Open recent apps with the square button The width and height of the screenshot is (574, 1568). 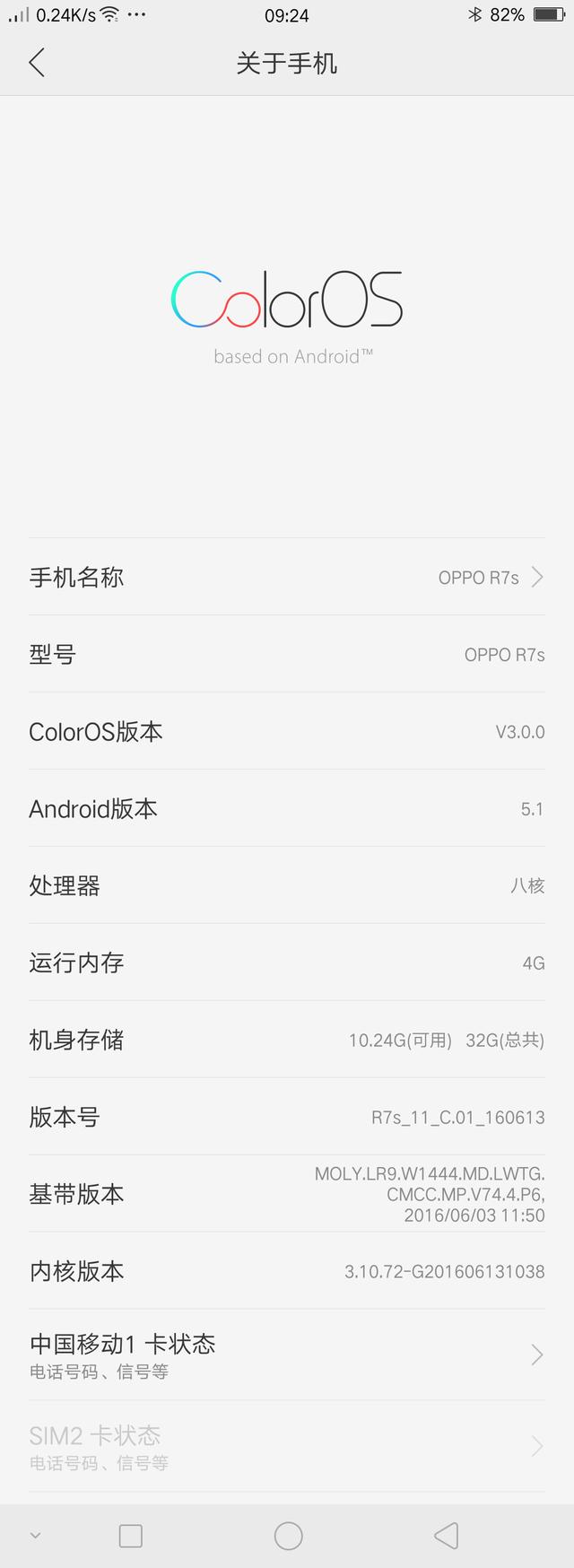click(x=131, y=1536)
